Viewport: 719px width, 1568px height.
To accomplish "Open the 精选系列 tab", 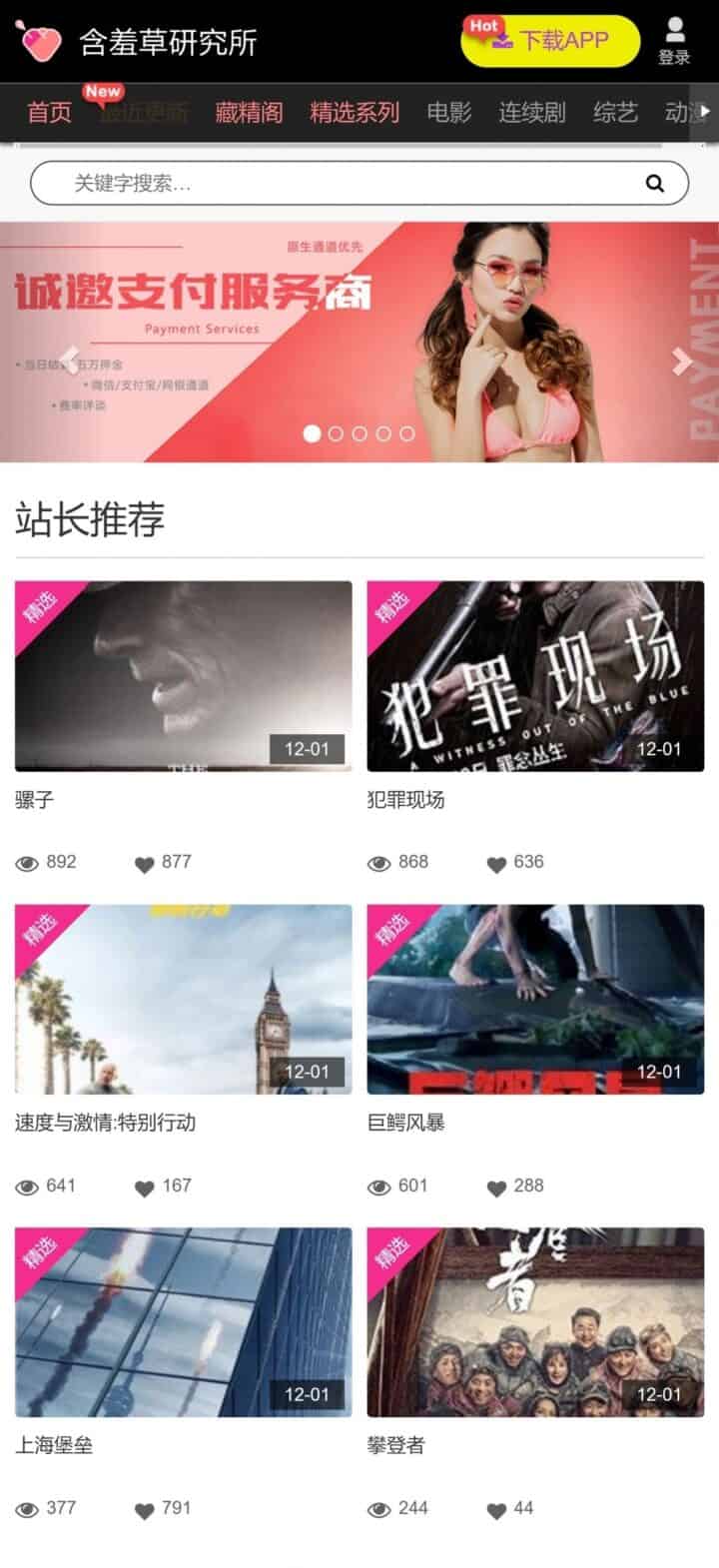I will 355,113.
